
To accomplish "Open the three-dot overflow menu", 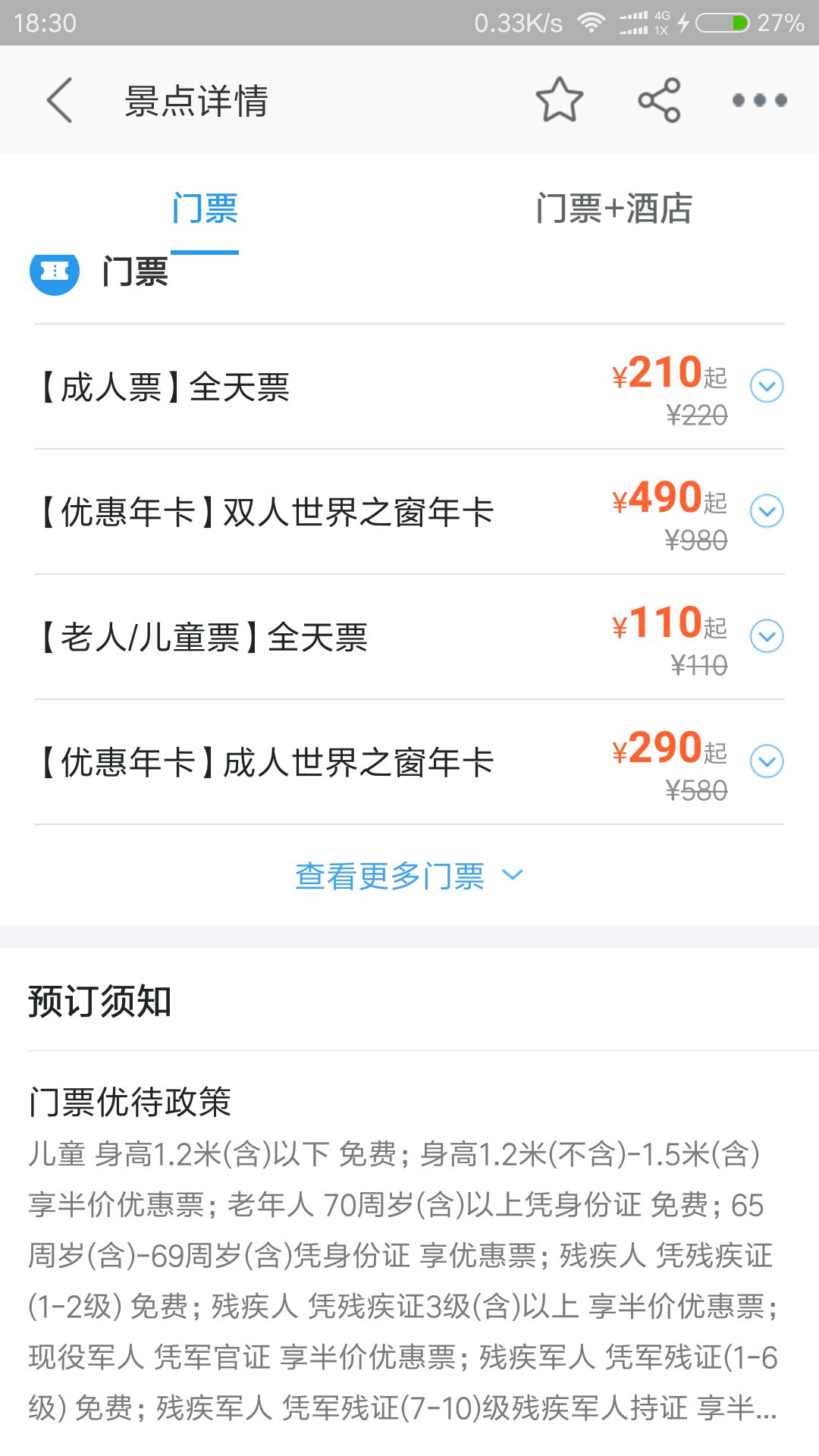I will pos(759,100).
